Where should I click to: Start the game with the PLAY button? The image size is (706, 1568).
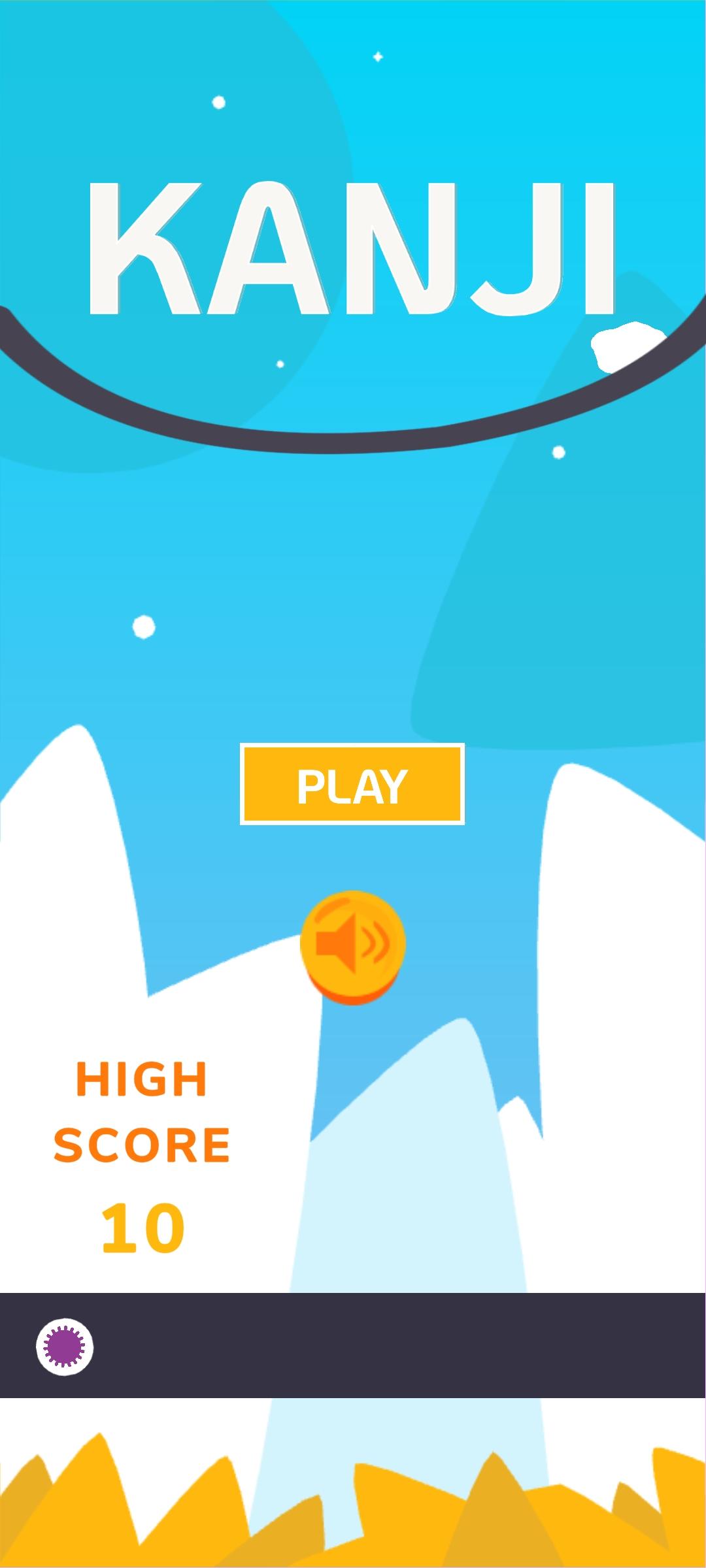(352, 784)
